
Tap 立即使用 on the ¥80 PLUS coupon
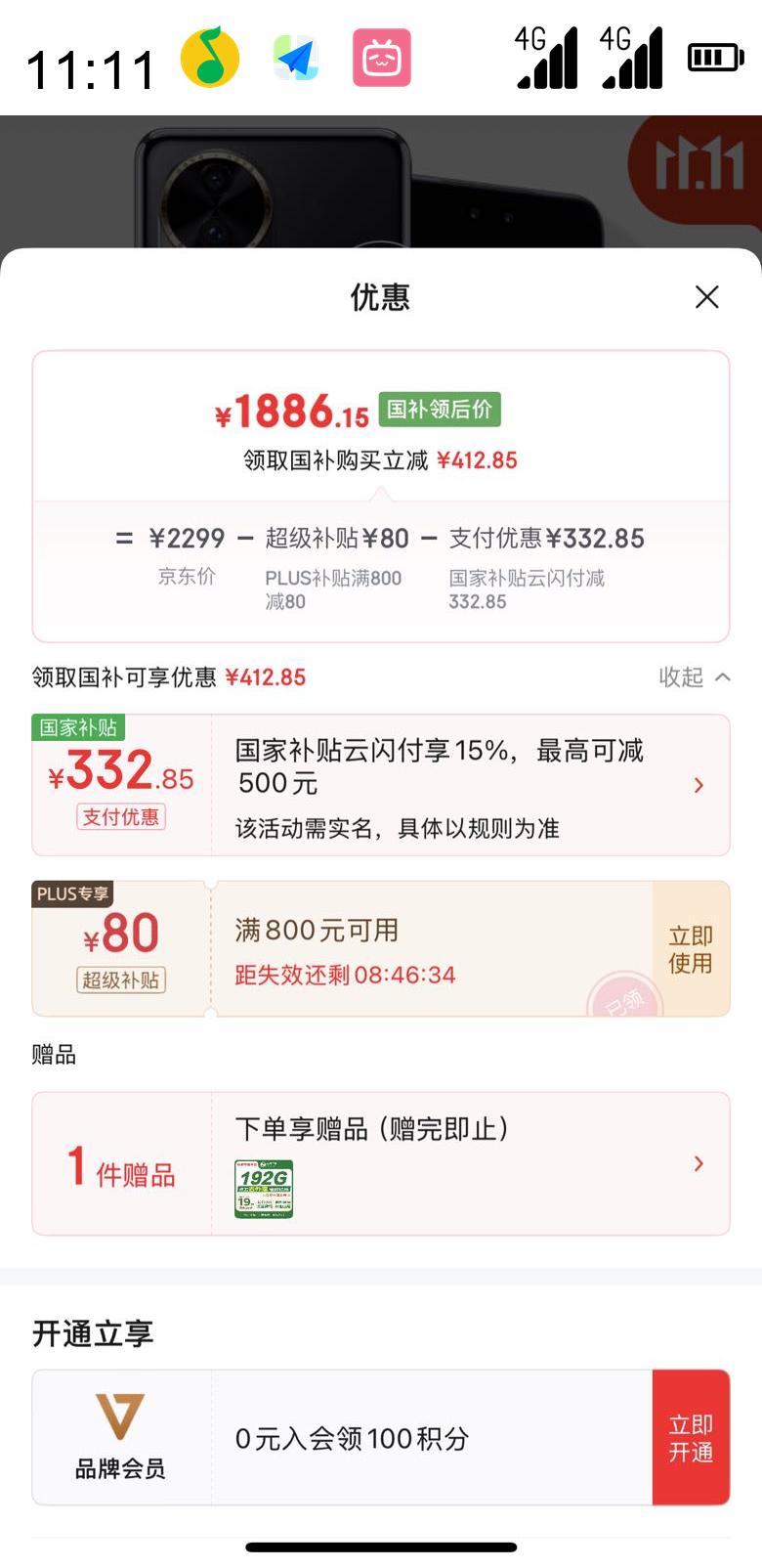click(x=690, y=949)
